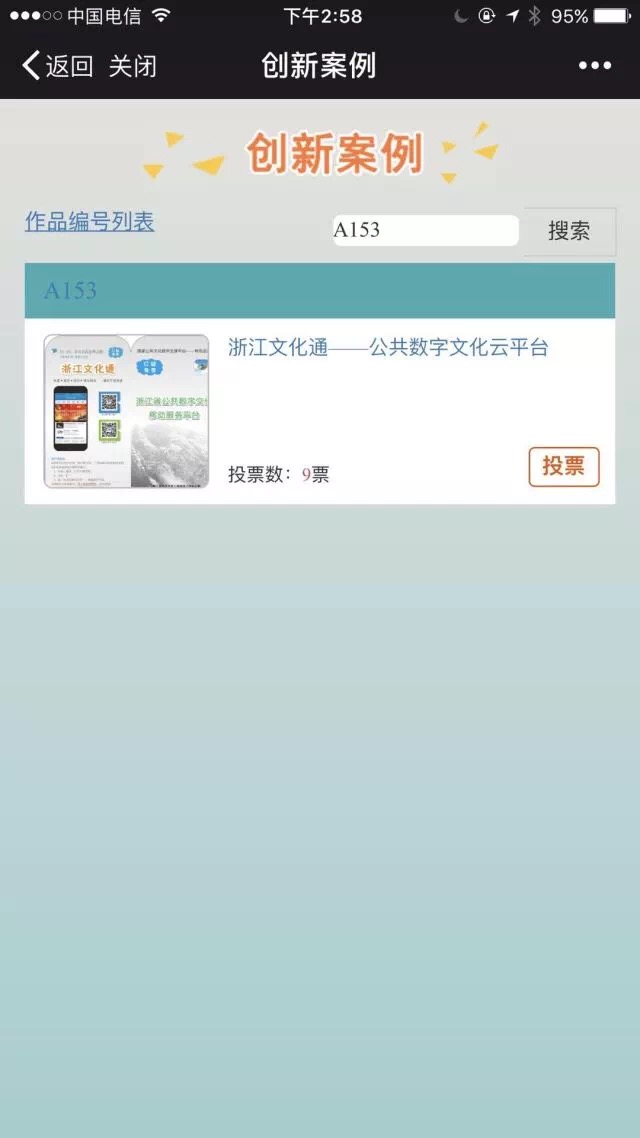640x1138 pixels.
Task: Open the 浙江文化通 entry thumbnail
Action: (x=126, y=411)
